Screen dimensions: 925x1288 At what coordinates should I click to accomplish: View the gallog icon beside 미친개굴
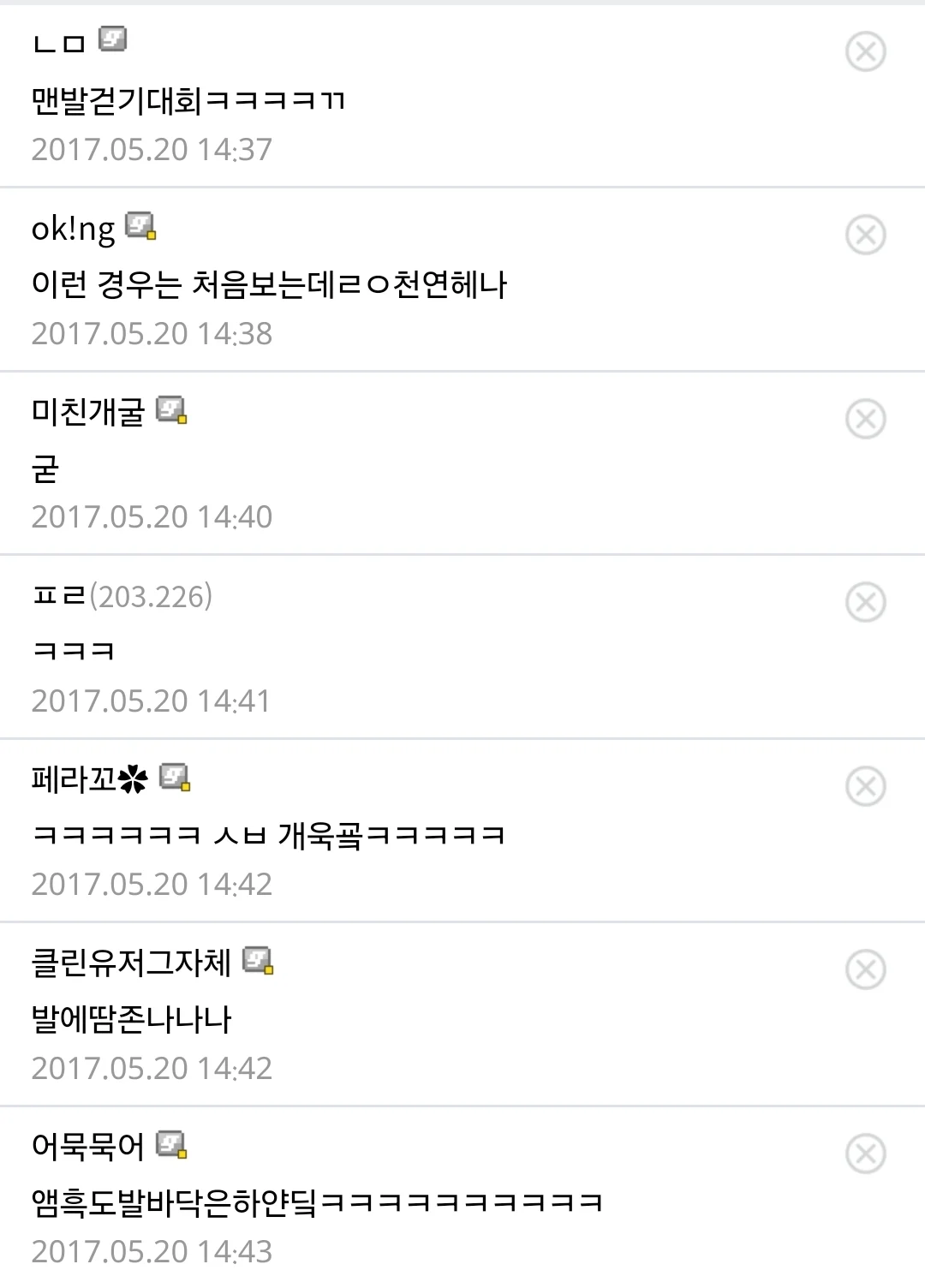point(171,410)
